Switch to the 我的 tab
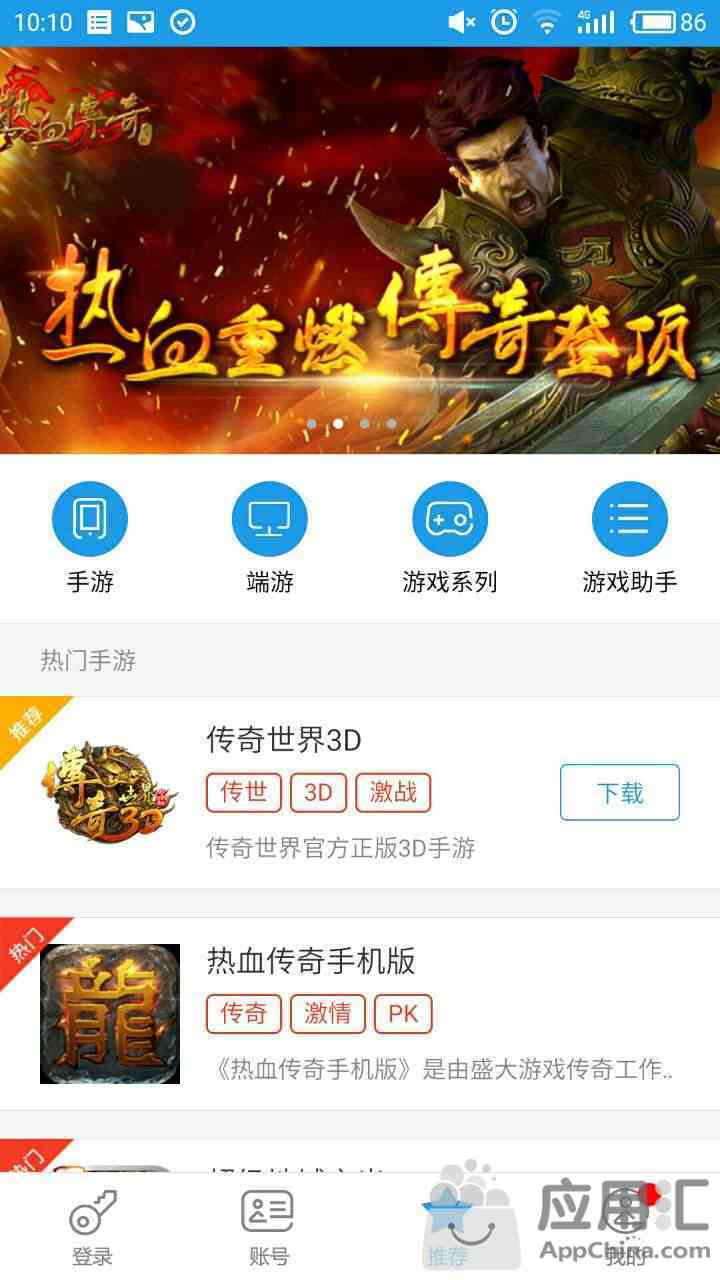The image size is (720, 1280). pyautogui.click(x=627, y=1227)
